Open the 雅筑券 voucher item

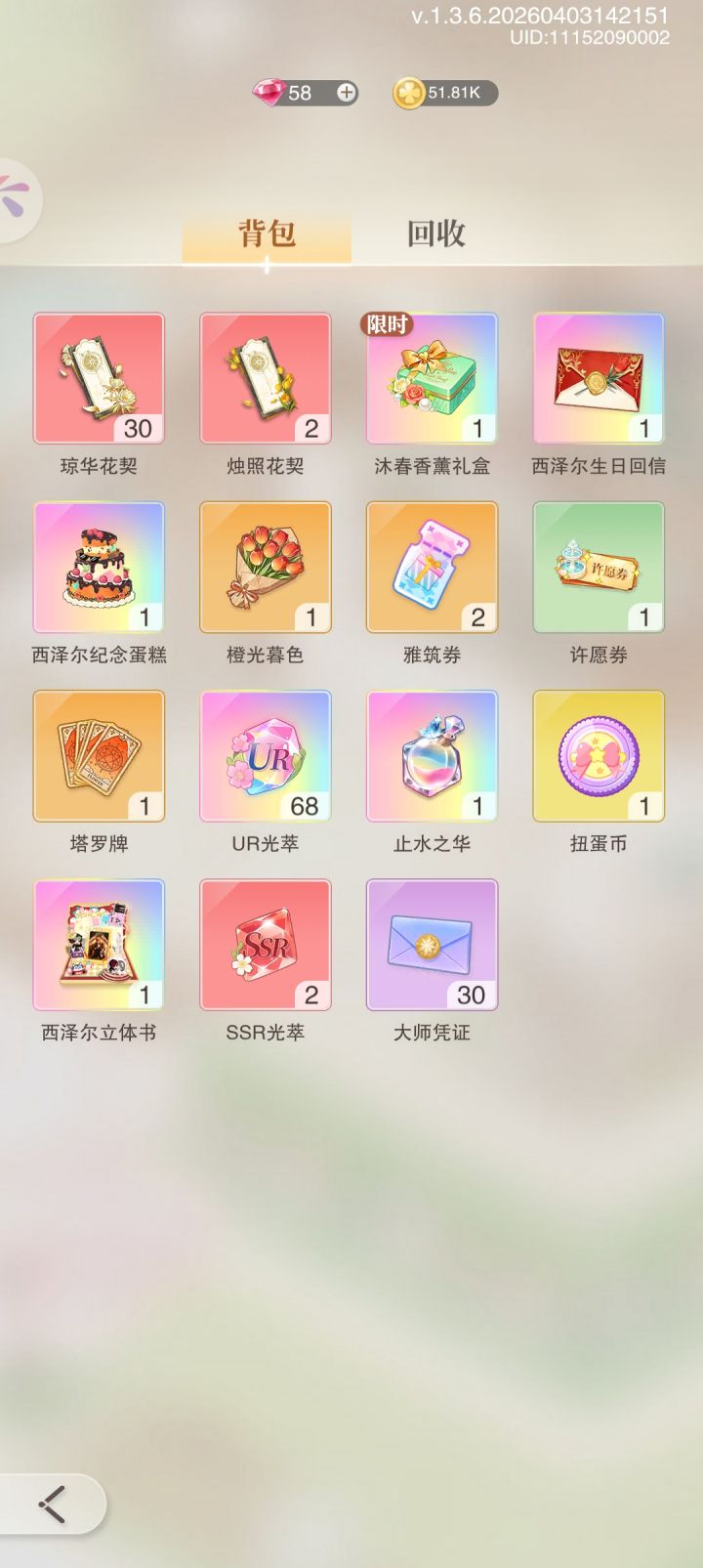(433, 566)
